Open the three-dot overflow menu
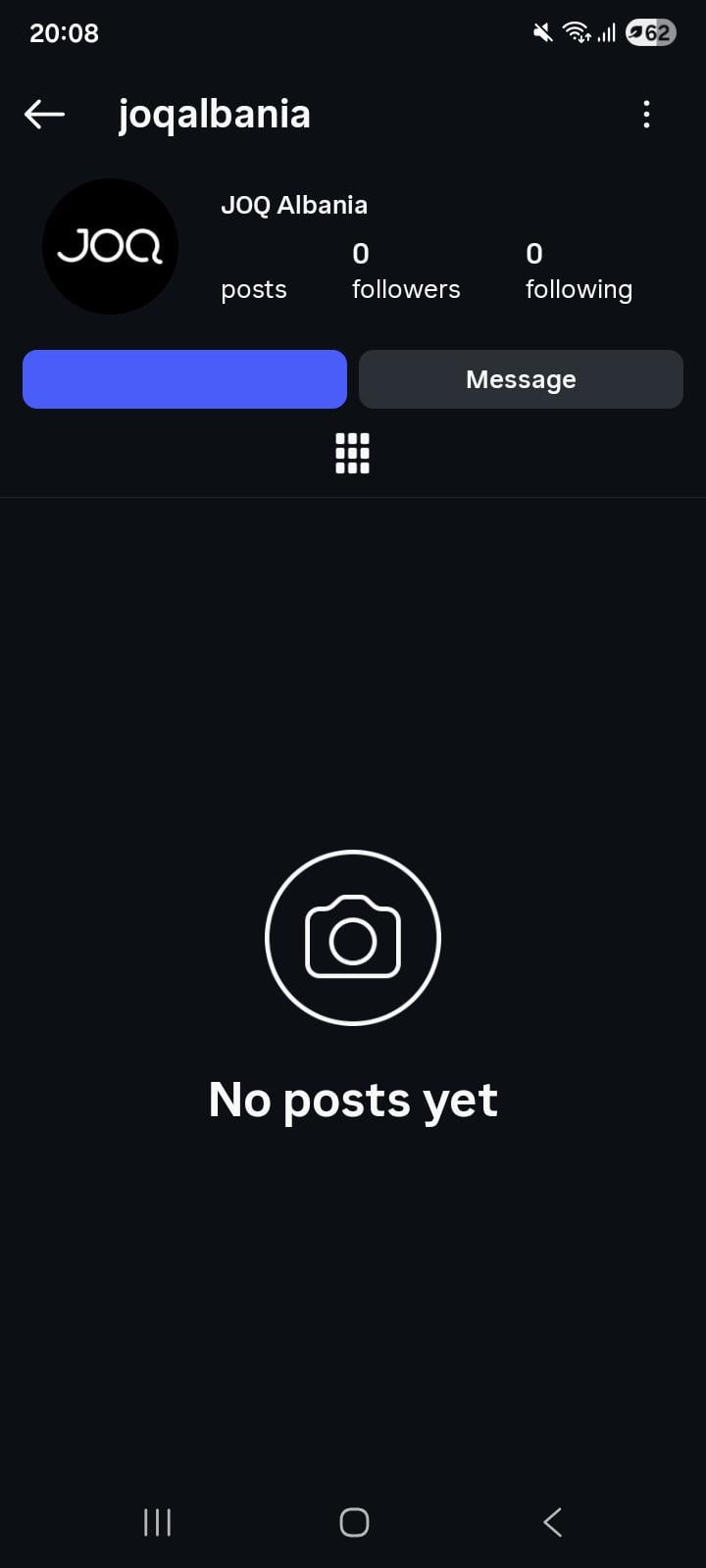 pyautogui.click(x=646, y=115)
